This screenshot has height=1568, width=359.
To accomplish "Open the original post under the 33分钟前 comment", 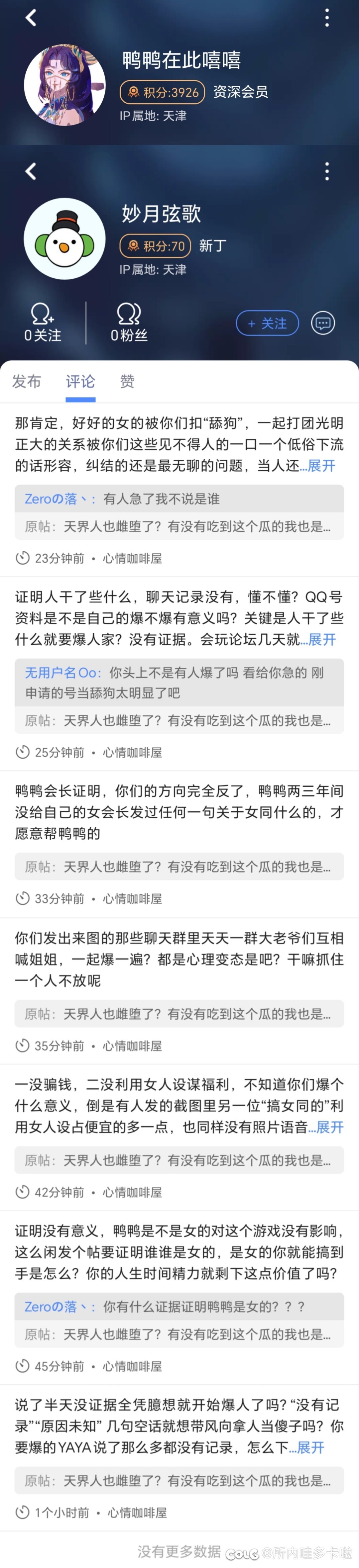I will [x=179, y=867].
